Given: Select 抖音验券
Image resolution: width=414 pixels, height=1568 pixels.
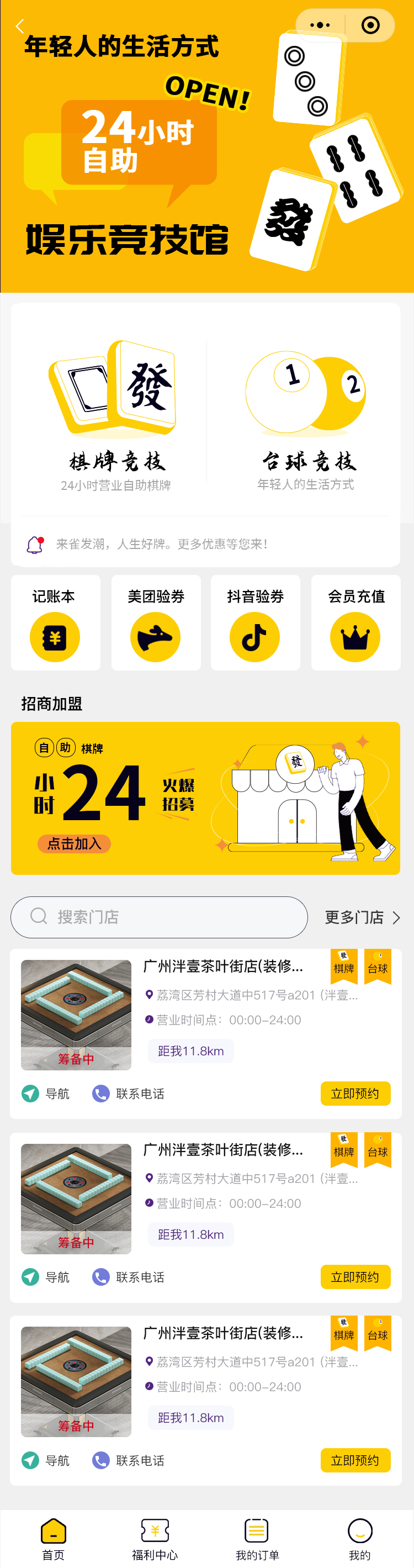Looking at the screenshot, I should tap(256, 622).
